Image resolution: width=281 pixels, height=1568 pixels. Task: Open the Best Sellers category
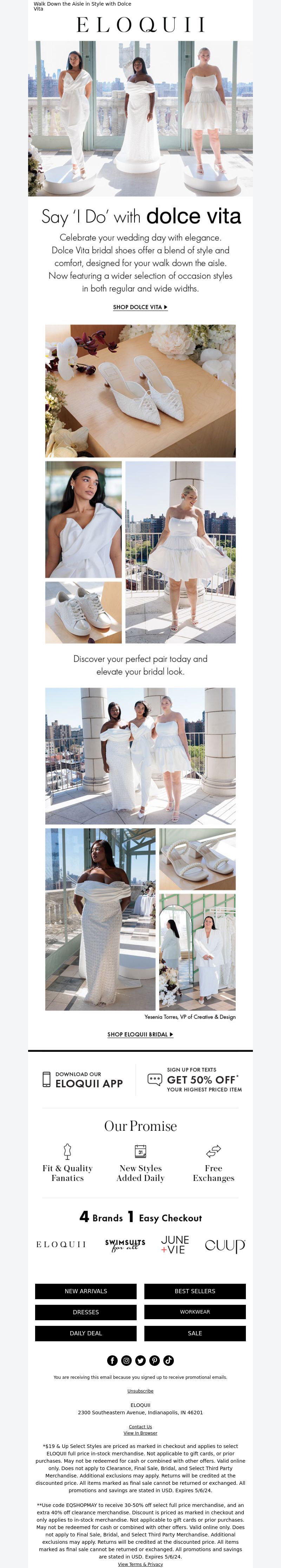pos(195,1291)
